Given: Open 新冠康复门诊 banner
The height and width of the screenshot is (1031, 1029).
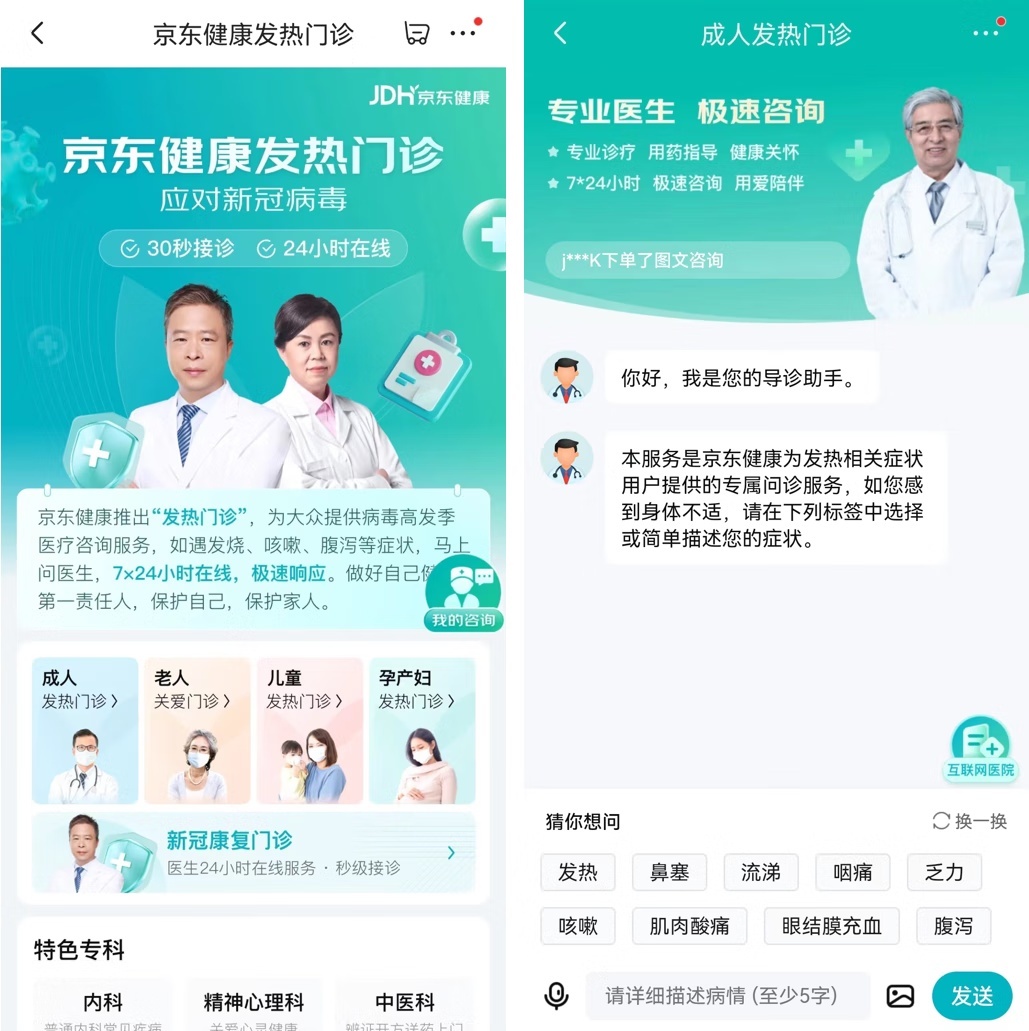Looking at the screenshot, I should (254, 853).
